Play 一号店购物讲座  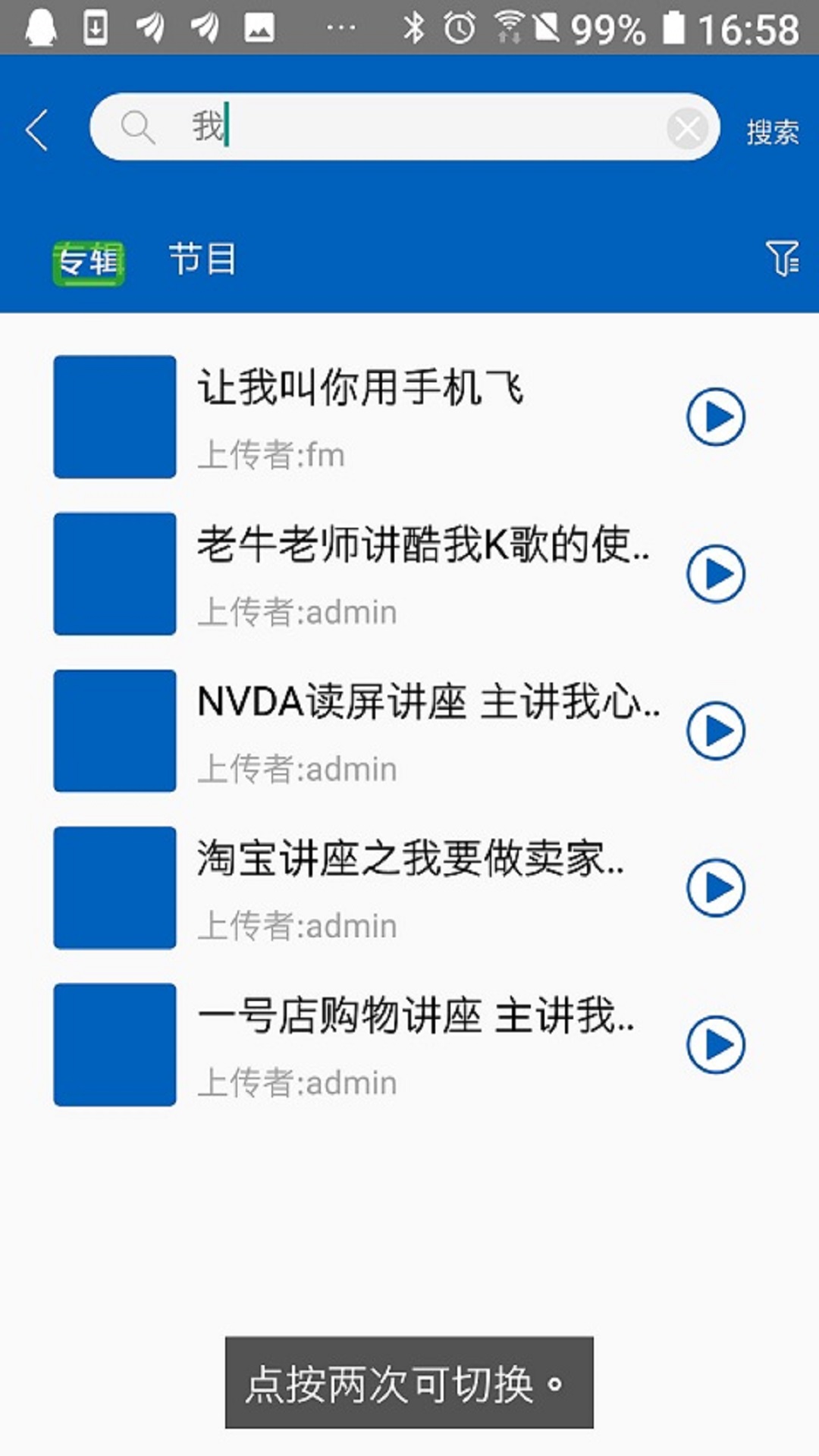click(x=716, y=1044)
